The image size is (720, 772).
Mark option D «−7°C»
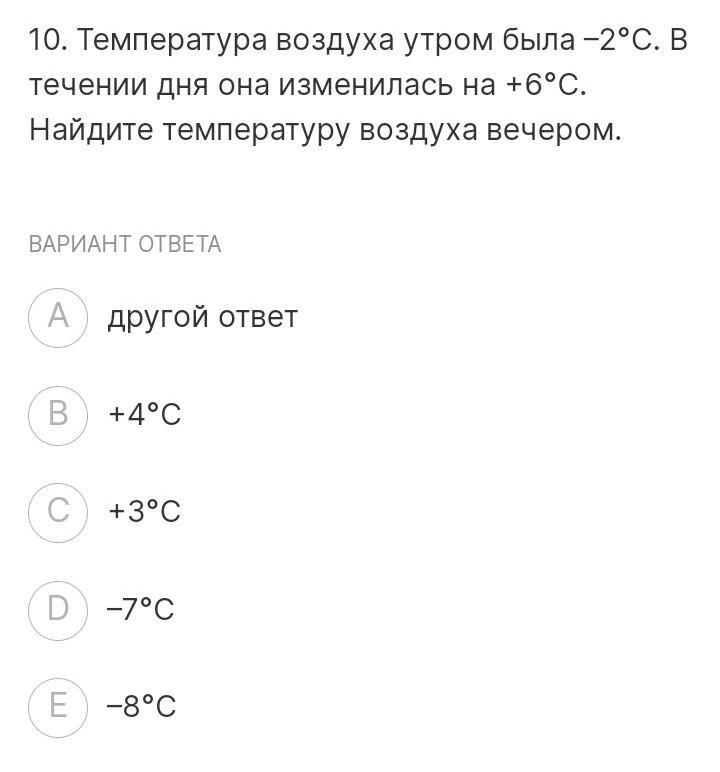58,609
